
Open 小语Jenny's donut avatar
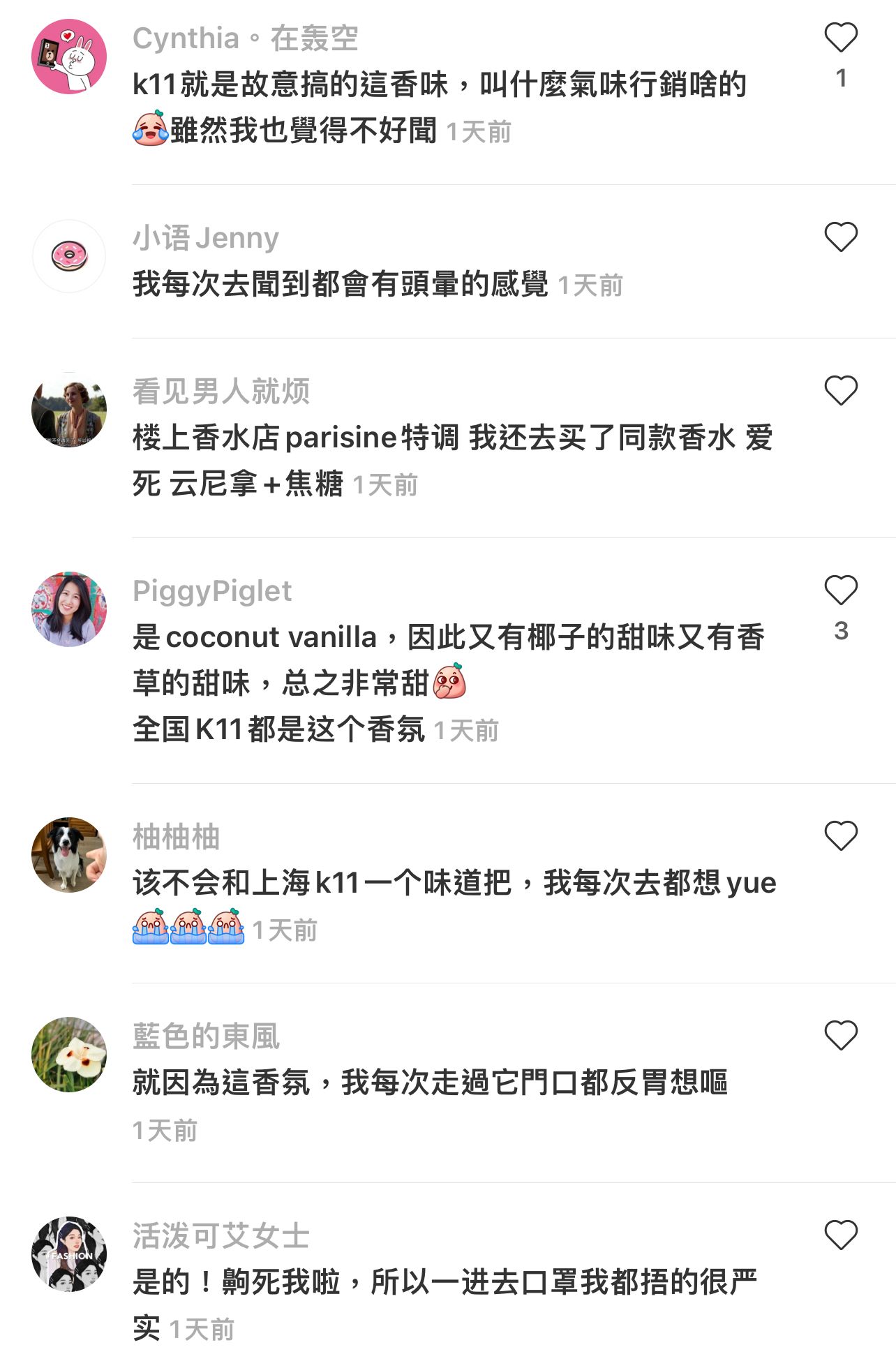(69, 256)
